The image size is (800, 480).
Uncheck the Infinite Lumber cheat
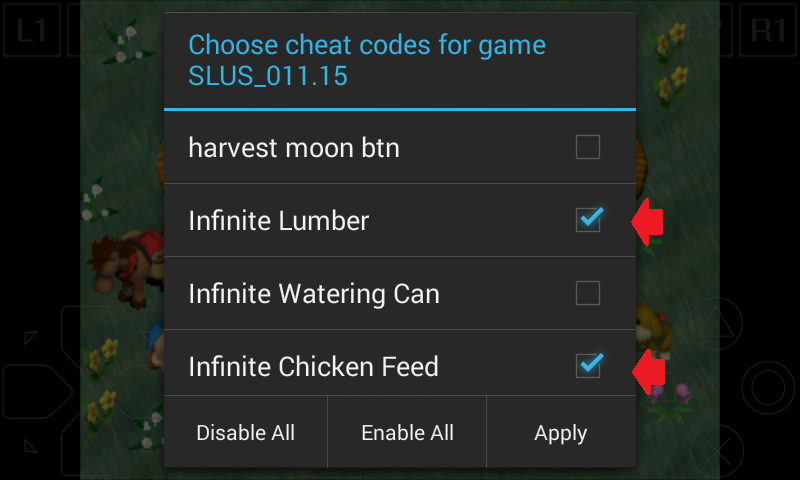coord(588,220)
